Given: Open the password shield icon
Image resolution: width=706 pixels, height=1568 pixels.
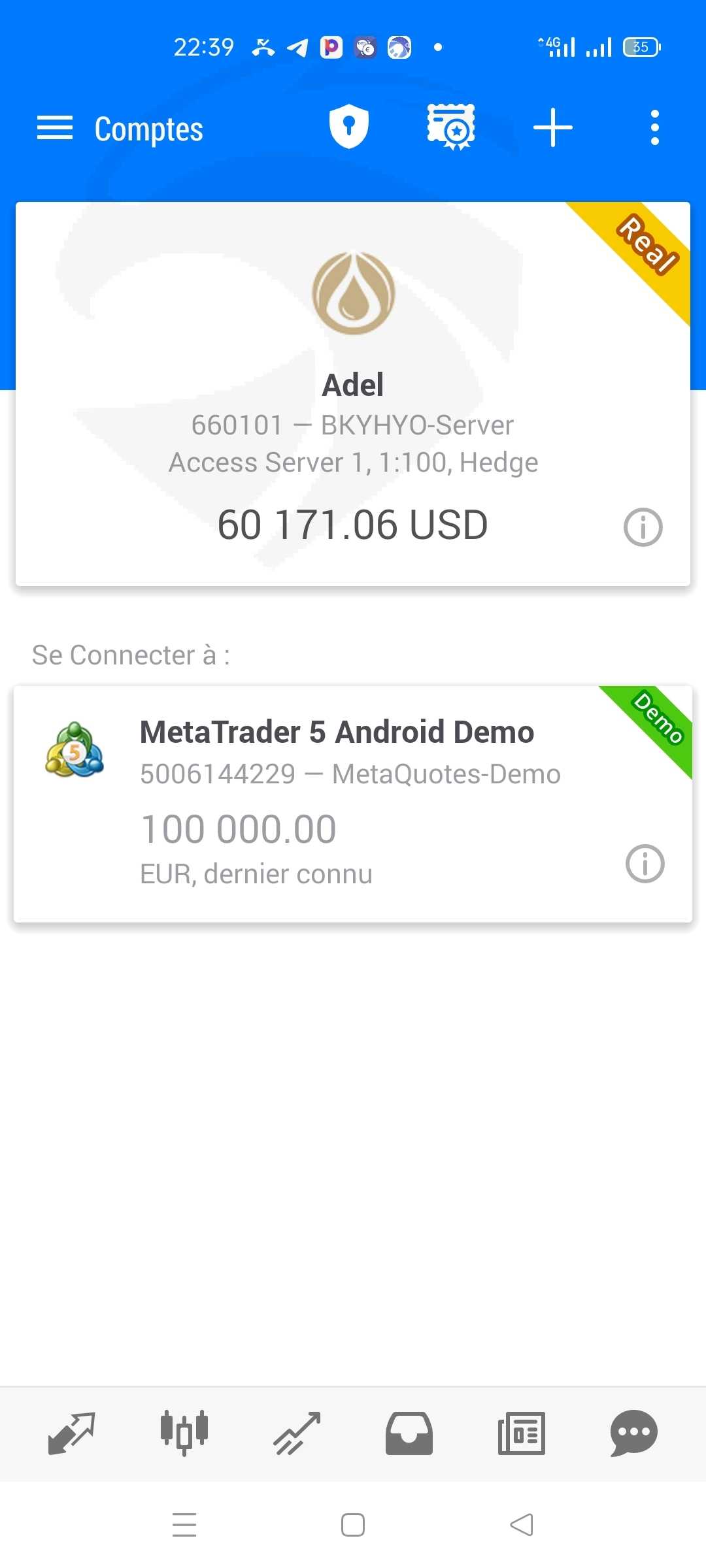Looking at the screenshot, I should pyautogui.click(x=348, y=127).
